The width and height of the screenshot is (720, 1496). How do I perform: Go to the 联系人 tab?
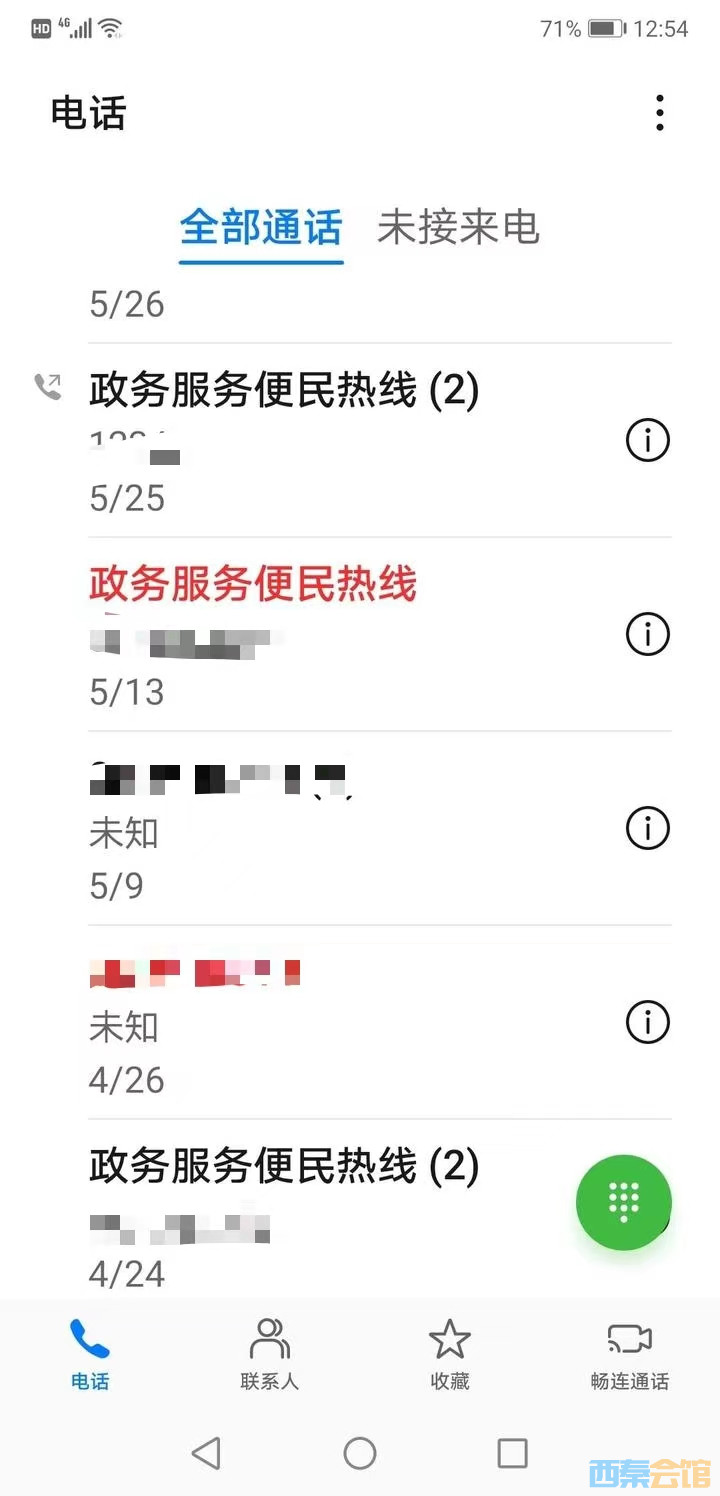click(269, 1354)
